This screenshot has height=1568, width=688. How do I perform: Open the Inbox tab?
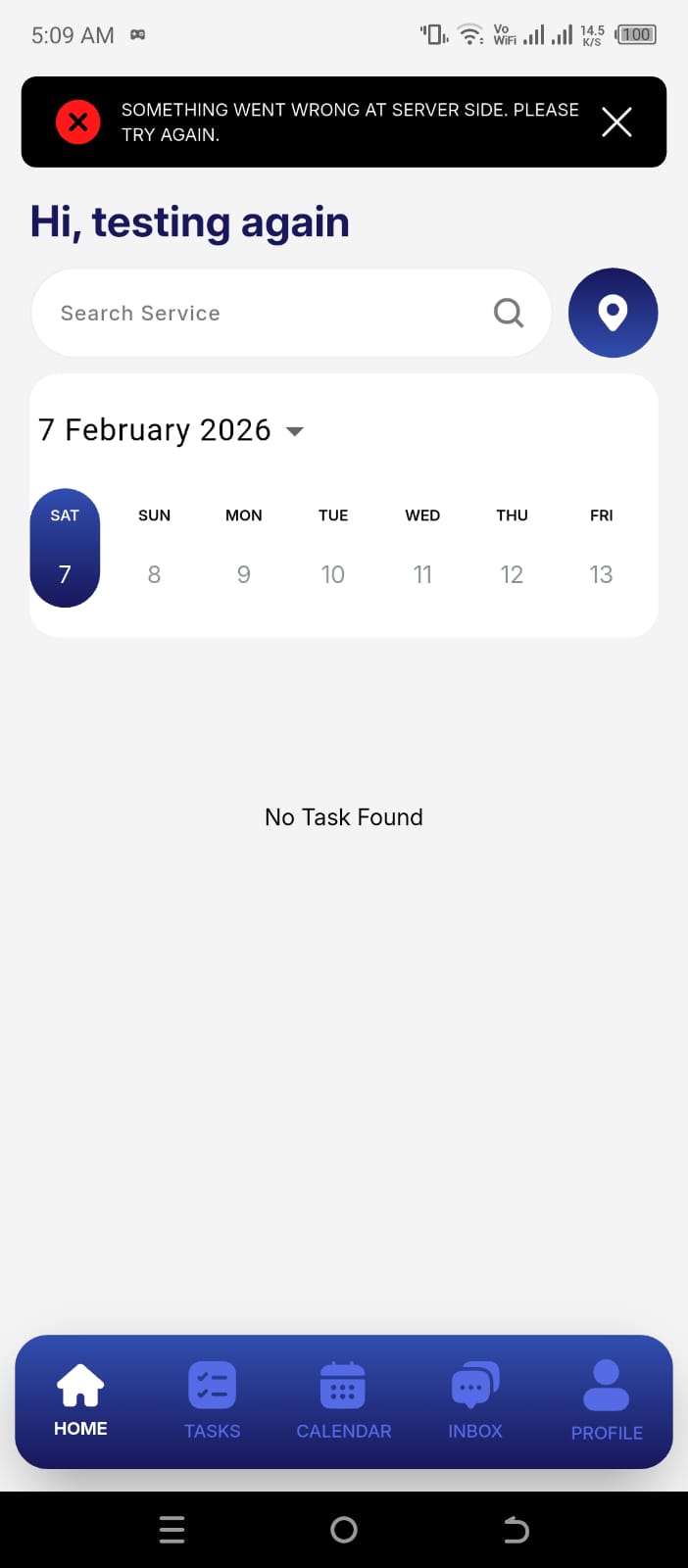pos(475,1401)
